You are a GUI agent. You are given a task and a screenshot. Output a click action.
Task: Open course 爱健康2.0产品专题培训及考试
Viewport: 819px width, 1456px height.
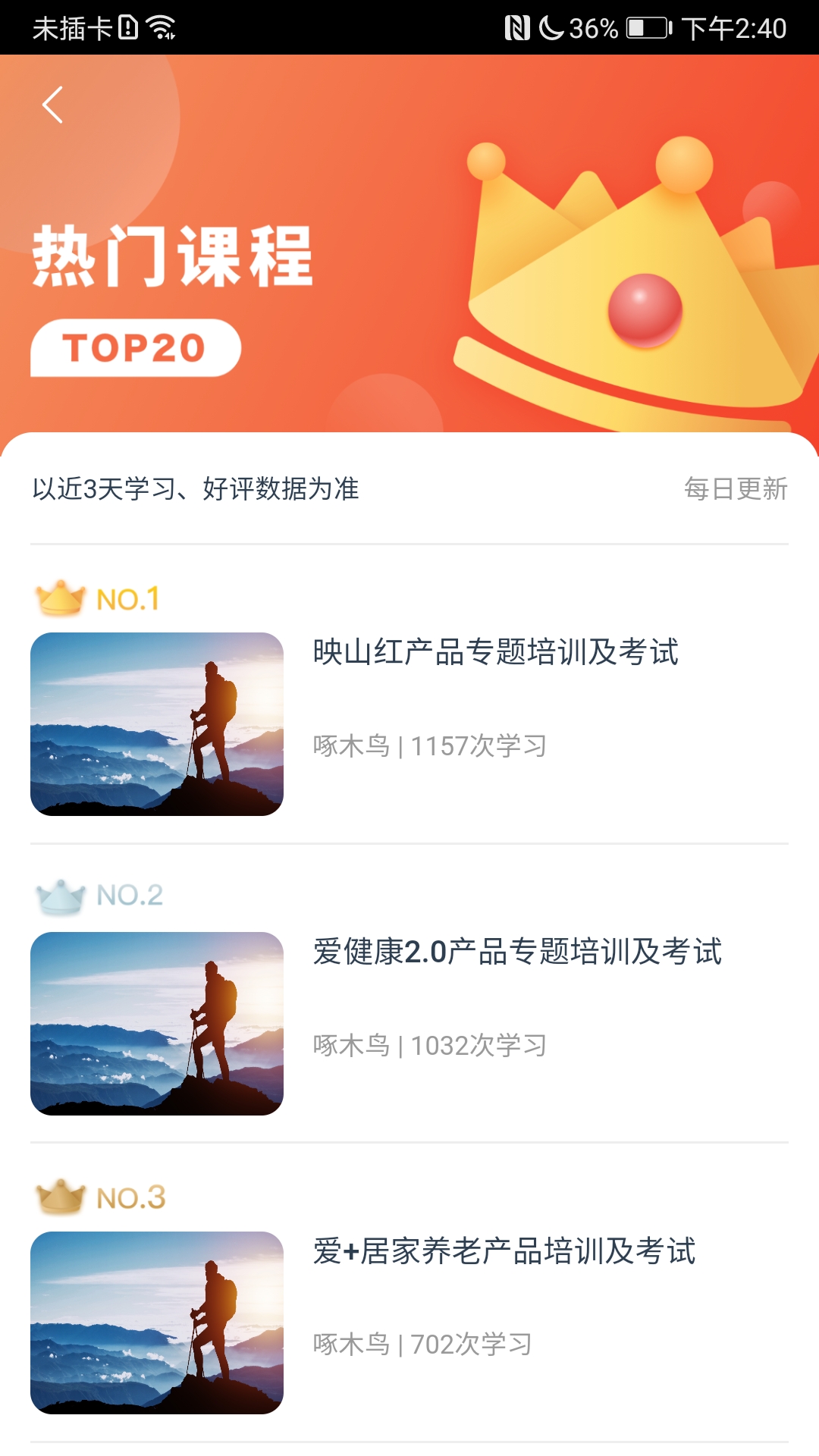[517, 952]
